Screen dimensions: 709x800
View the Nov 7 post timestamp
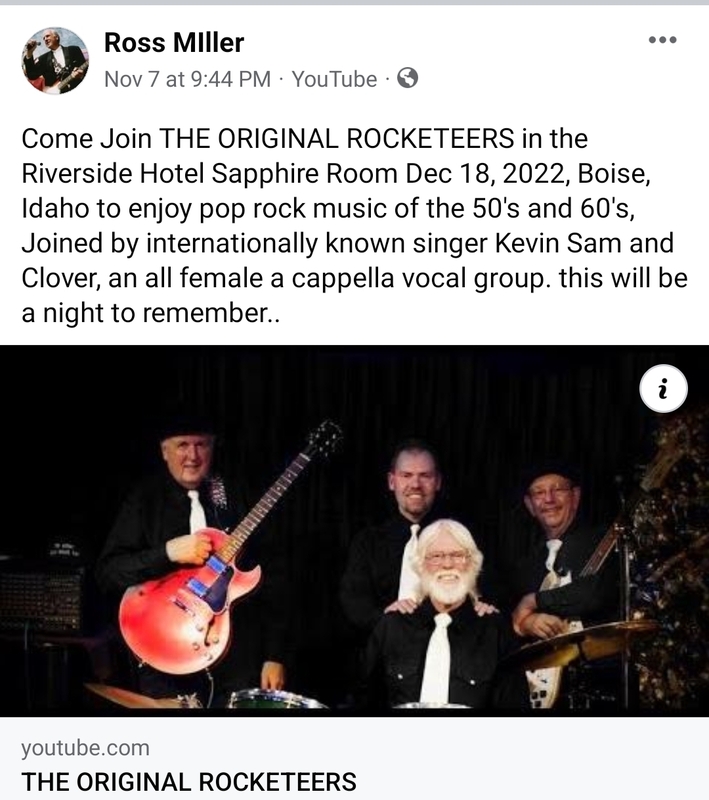[187, 80]
